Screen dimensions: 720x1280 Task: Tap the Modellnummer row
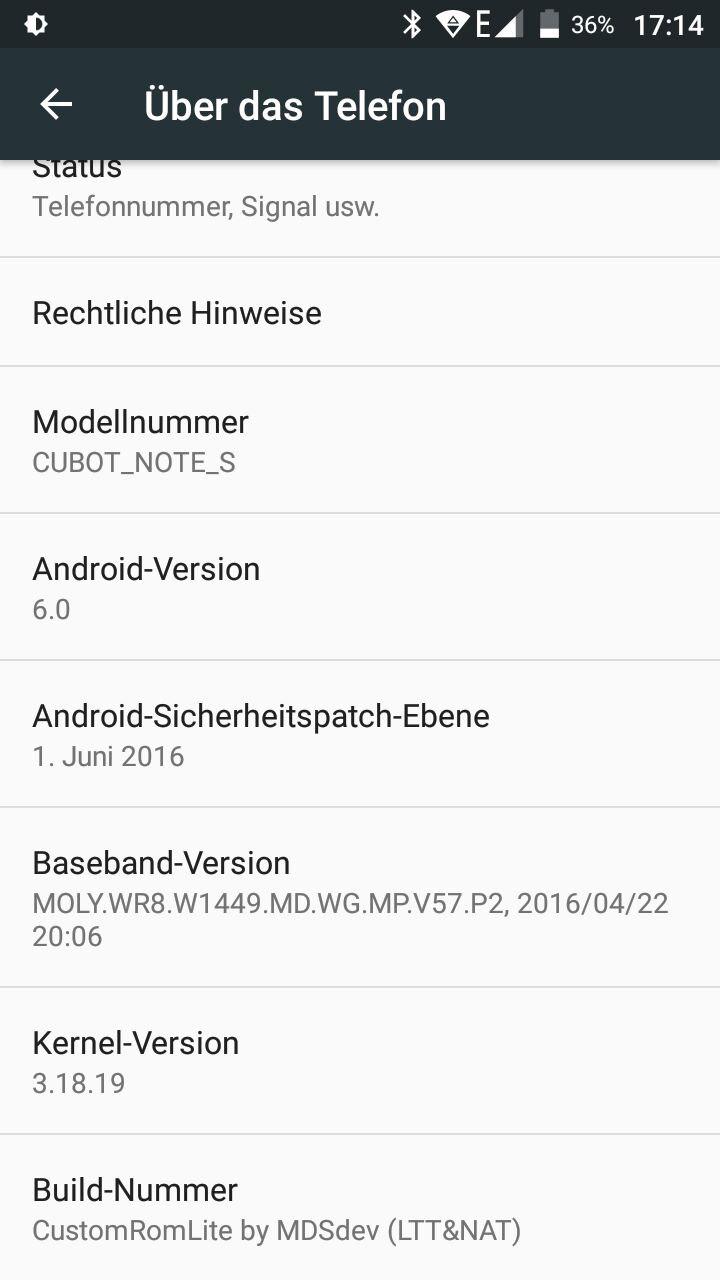[360, 441]
